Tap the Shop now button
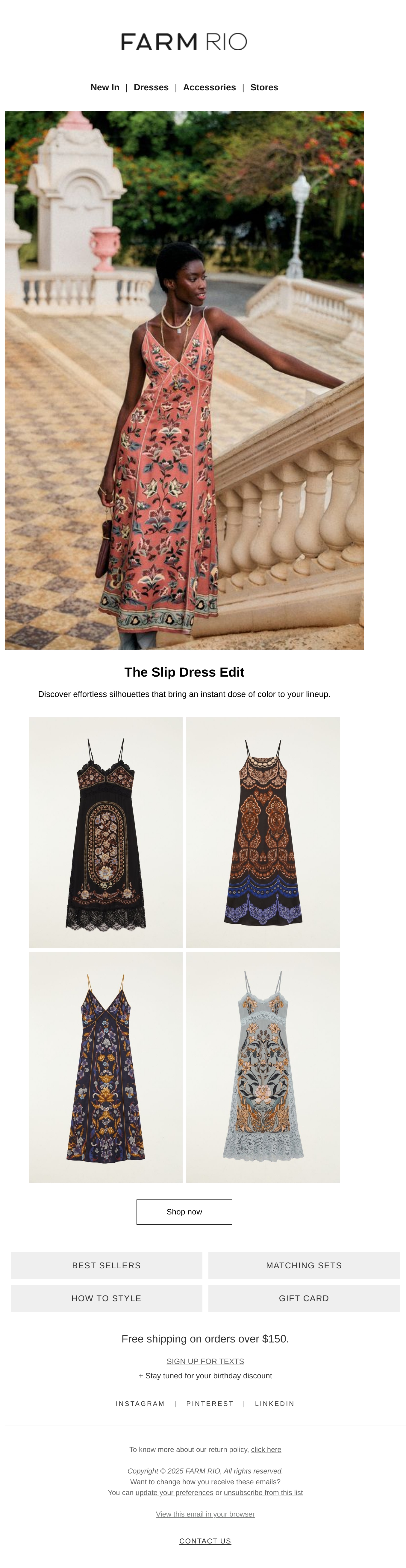 (184, 1212)
